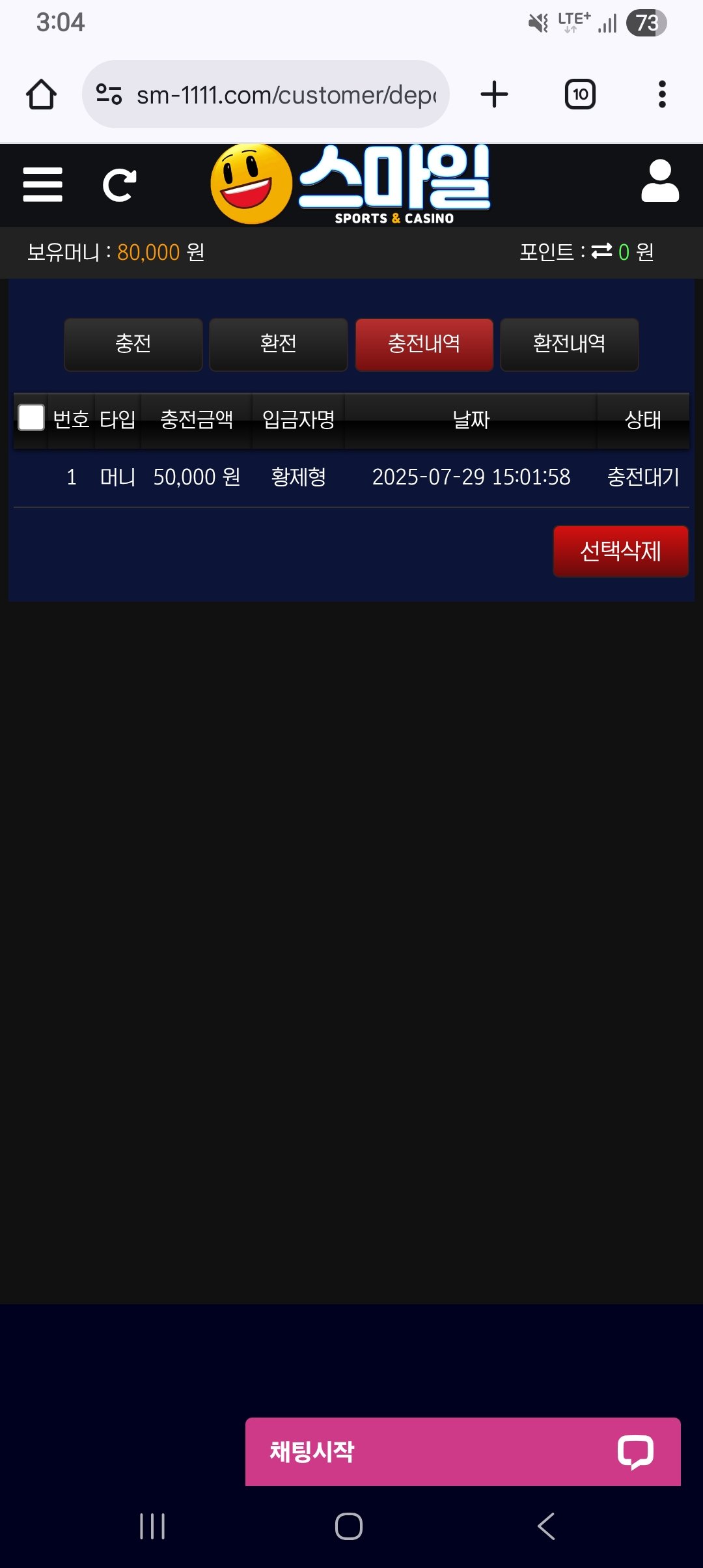Open a new browser tab

pos(494,94)
